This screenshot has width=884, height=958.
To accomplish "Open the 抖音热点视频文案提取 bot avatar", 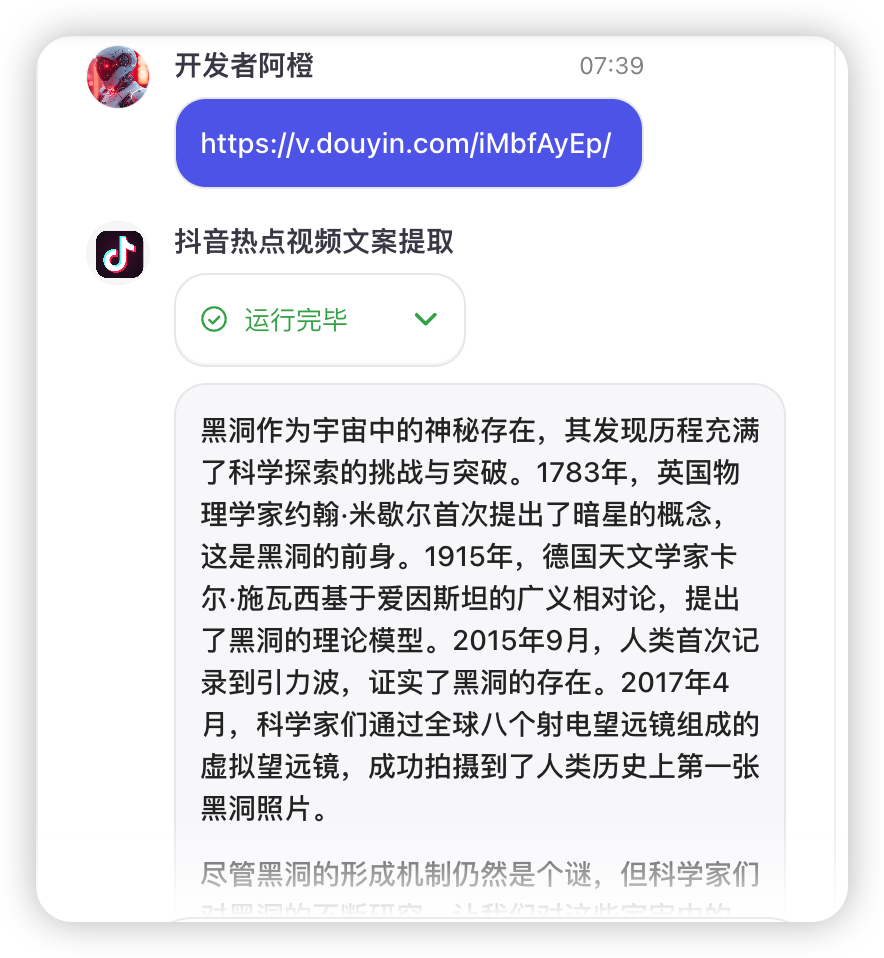I will coord(120,252).
